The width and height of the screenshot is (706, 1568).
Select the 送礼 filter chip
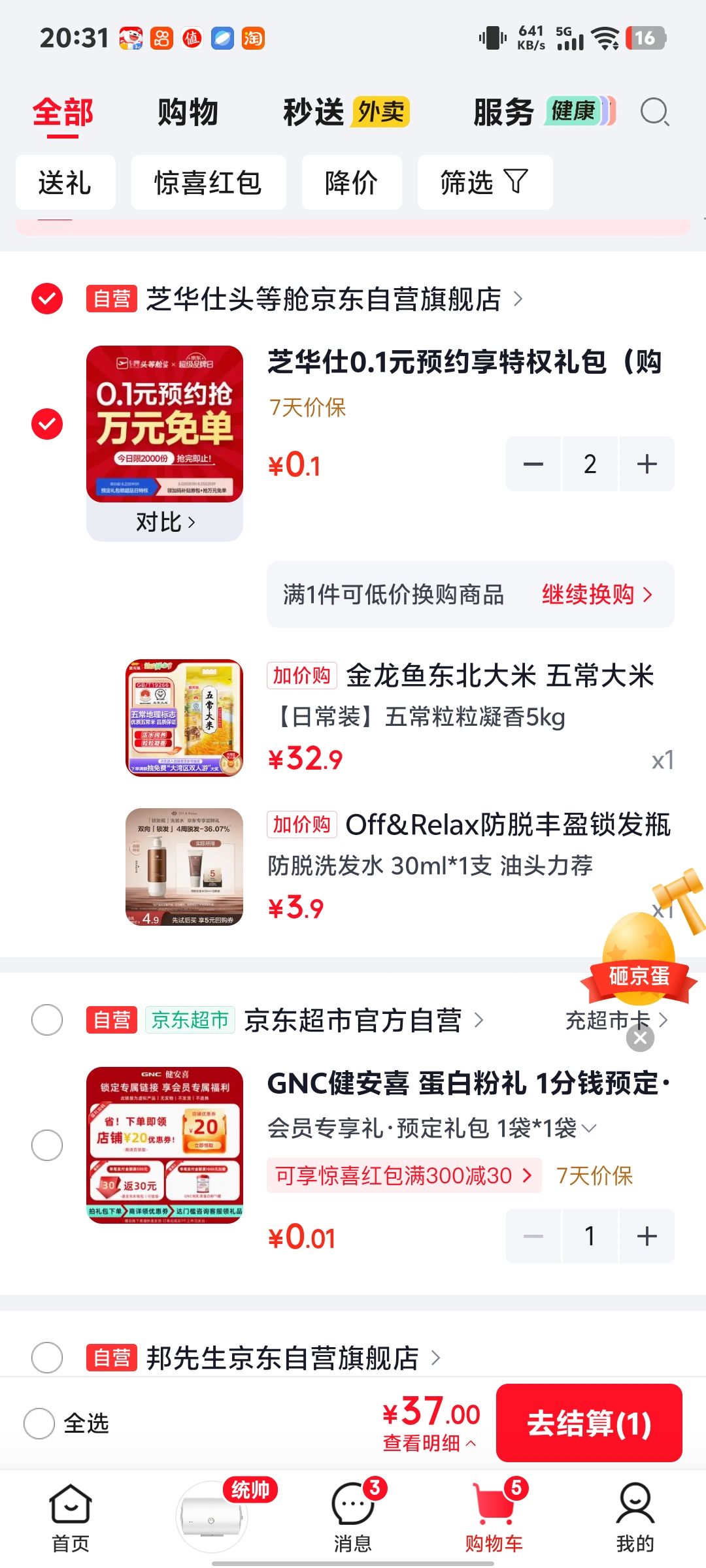pos(65,182)
